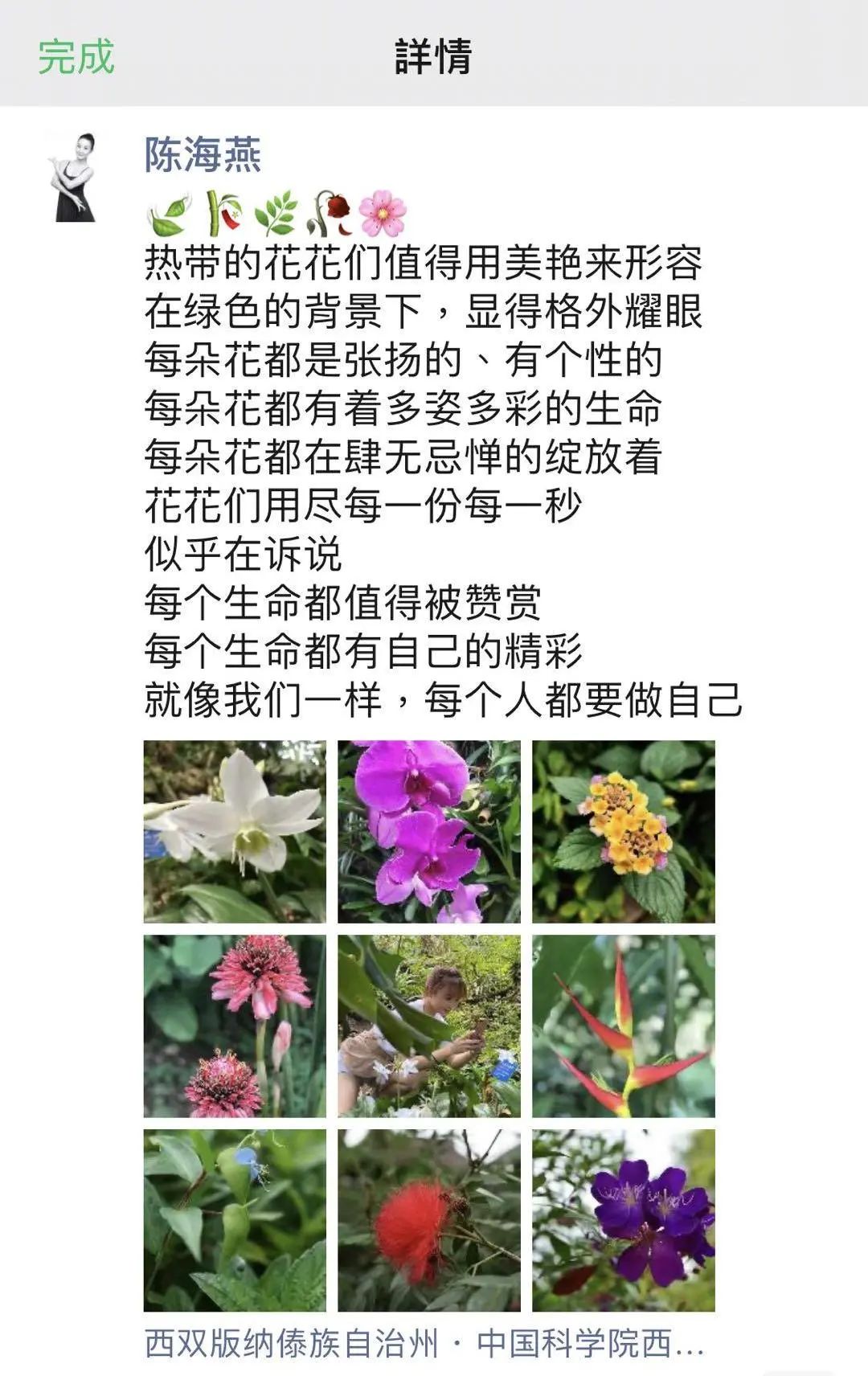Open the 西双版纳傣族自治州 location link
868x1376 pixels.
(x=424, y=1343)
